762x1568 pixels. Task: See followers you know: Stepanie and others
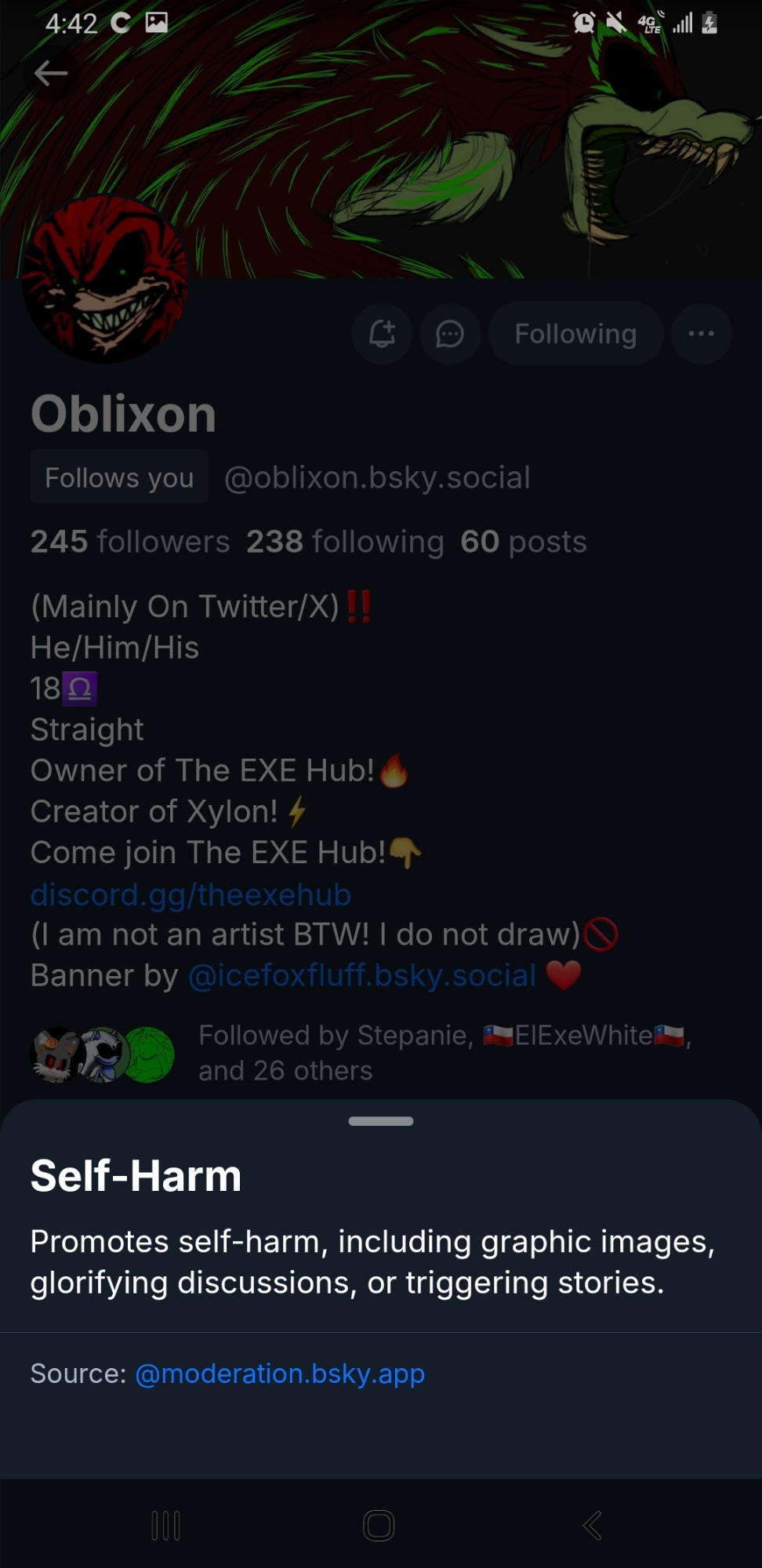click(361, 1053)
